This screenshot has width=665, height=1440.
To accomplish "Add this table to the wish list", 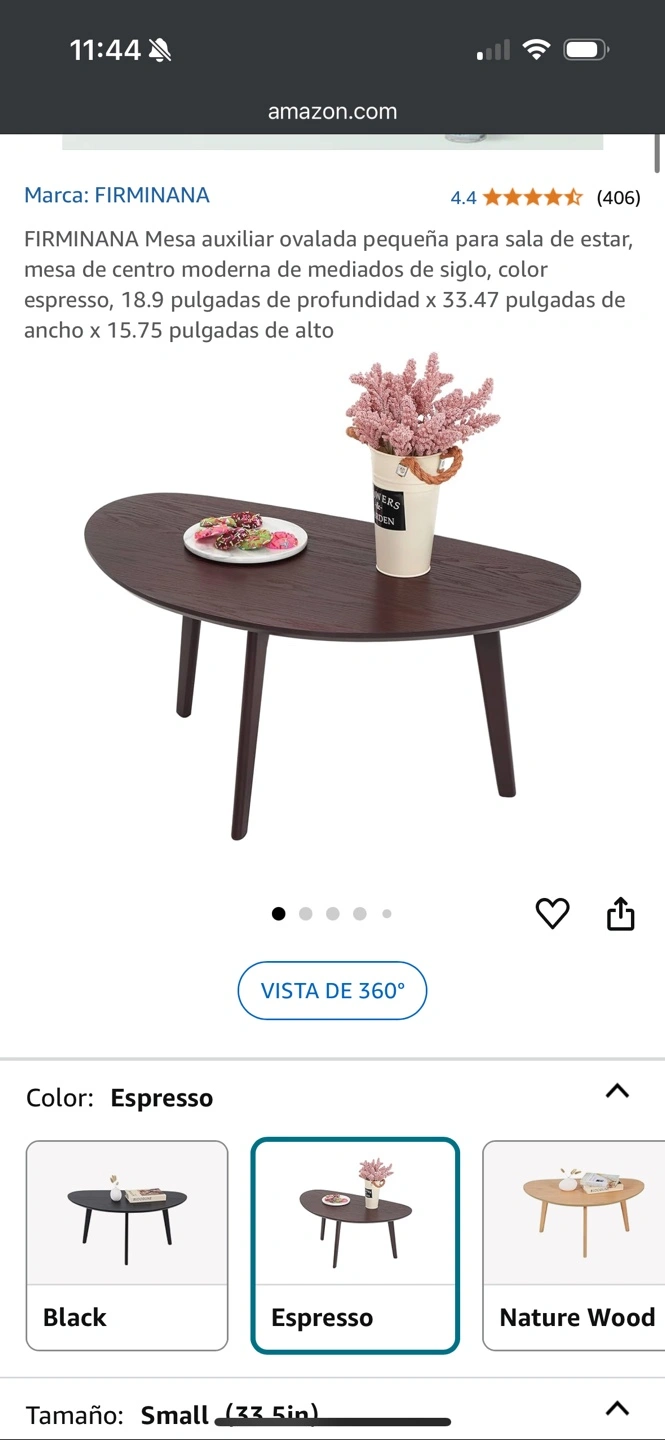I will 552,913.
